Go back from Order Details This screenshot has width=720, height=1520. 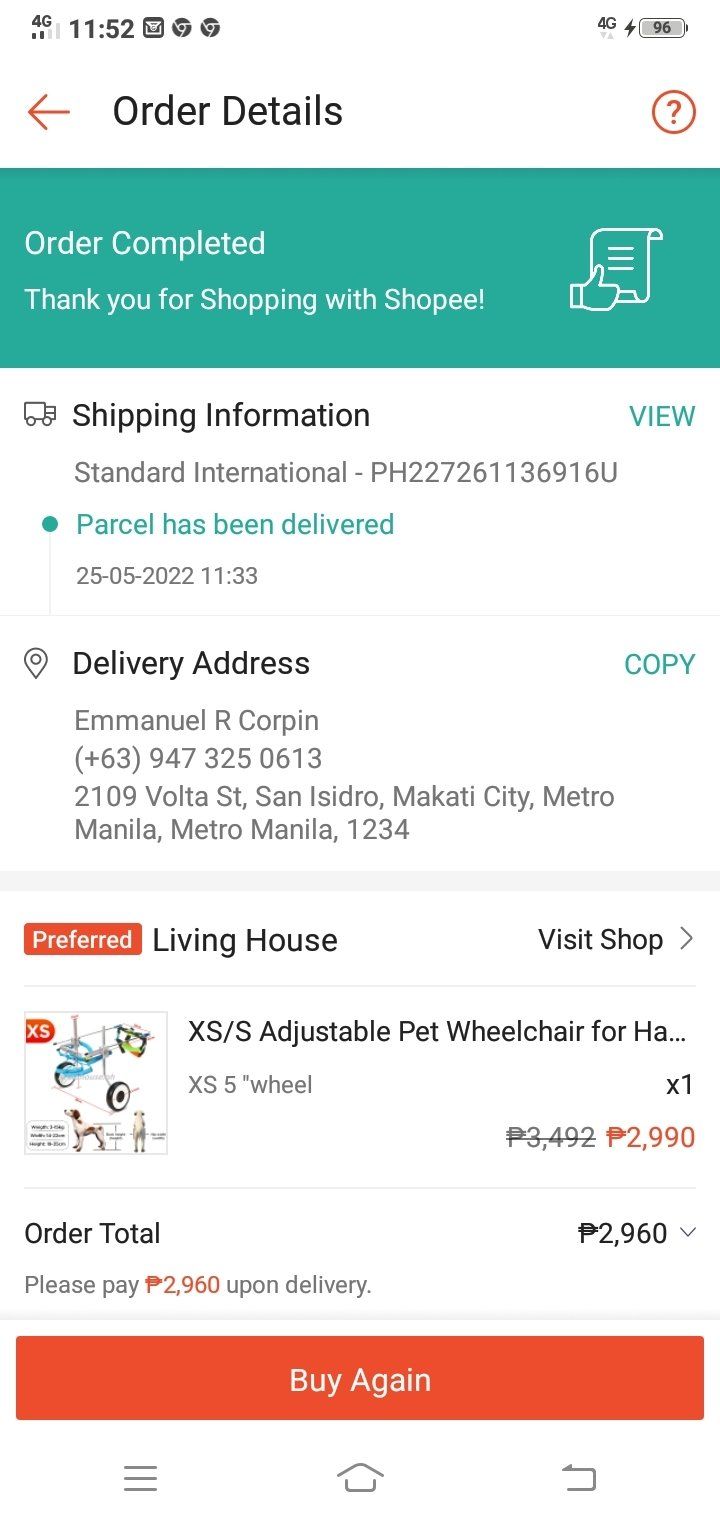pyautogui.click(x=48, y=112)
